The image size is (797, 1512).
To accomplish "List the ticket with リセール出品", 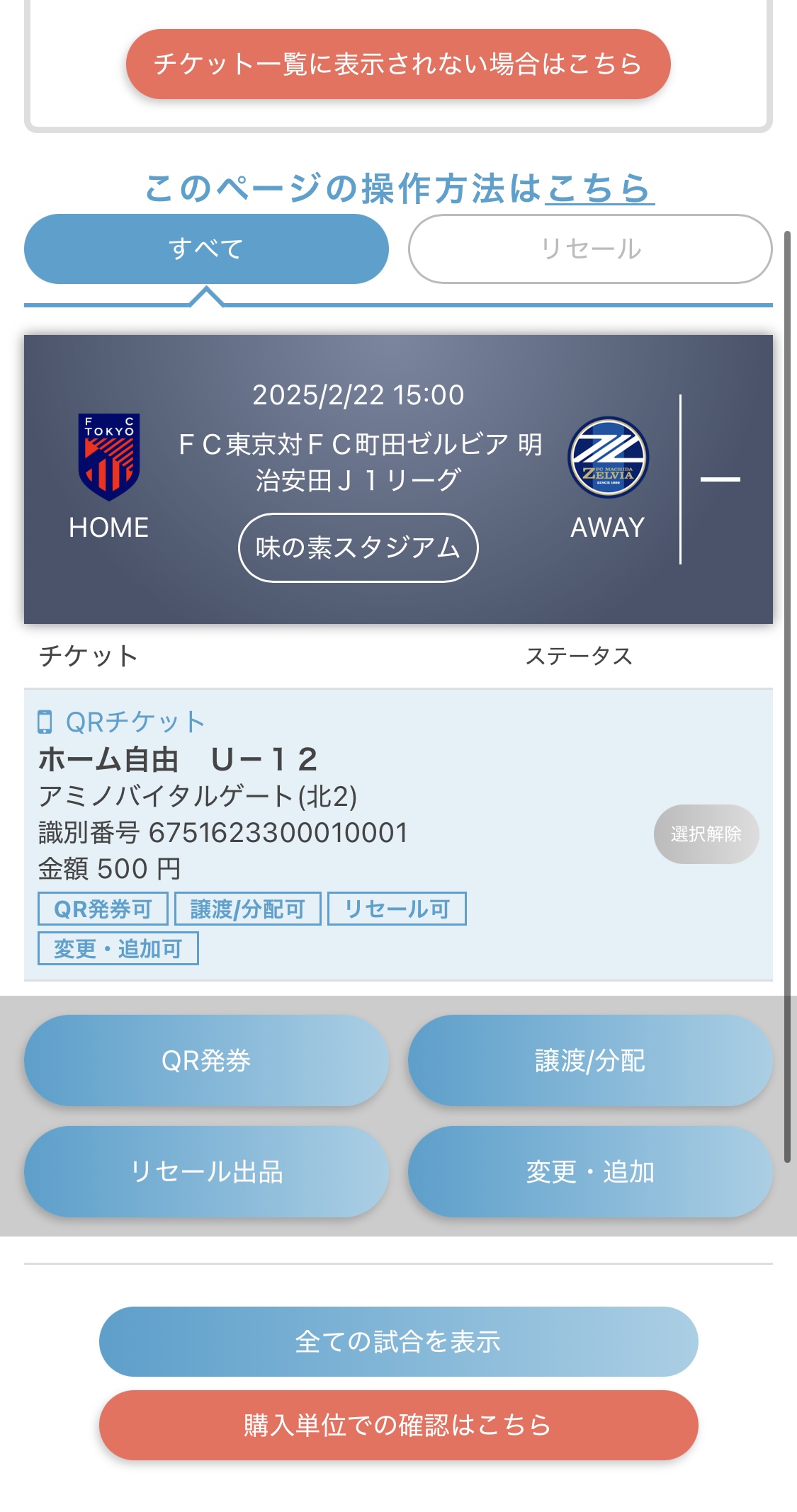I will 206,1172.
